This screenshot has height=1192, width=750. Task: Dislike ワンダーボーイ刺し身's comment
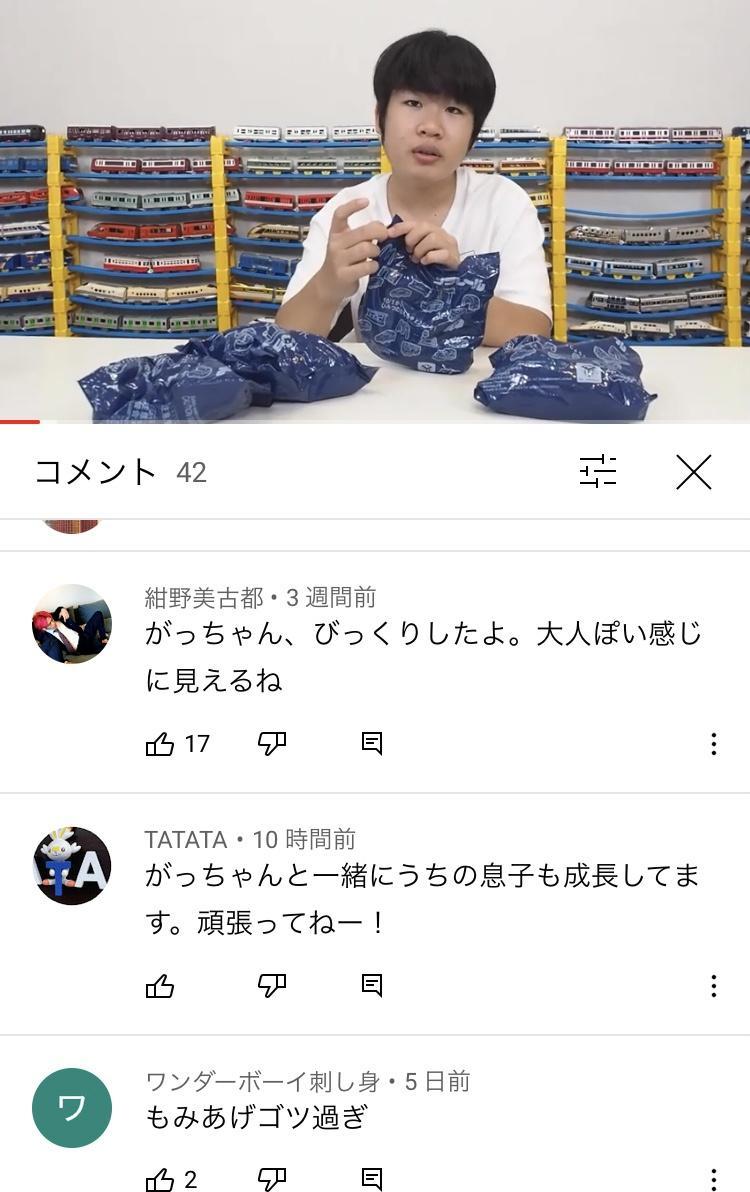coord(272,1178)
